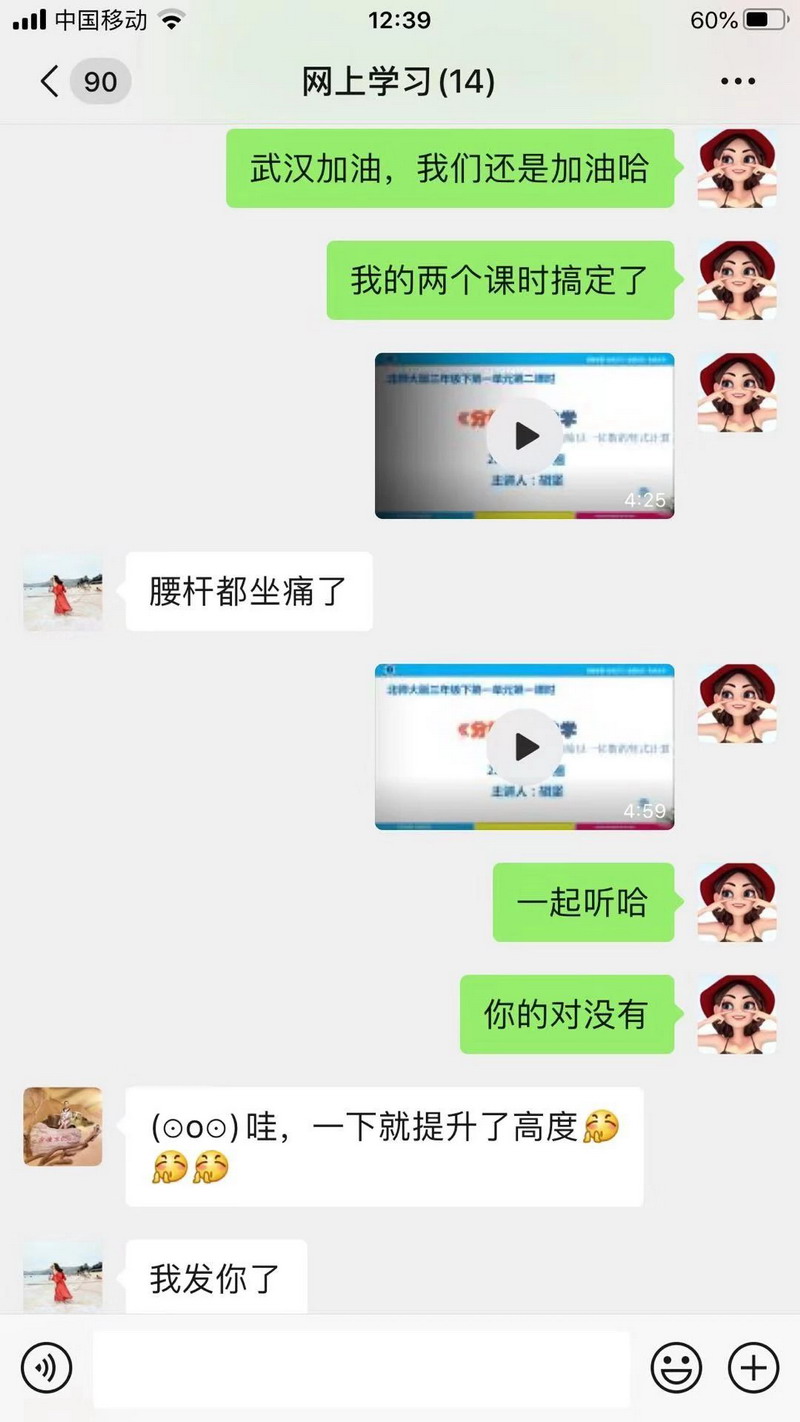Open the plus attachments menu
The height and width of the screenshot is (1422, 800).
point(752,1367)
